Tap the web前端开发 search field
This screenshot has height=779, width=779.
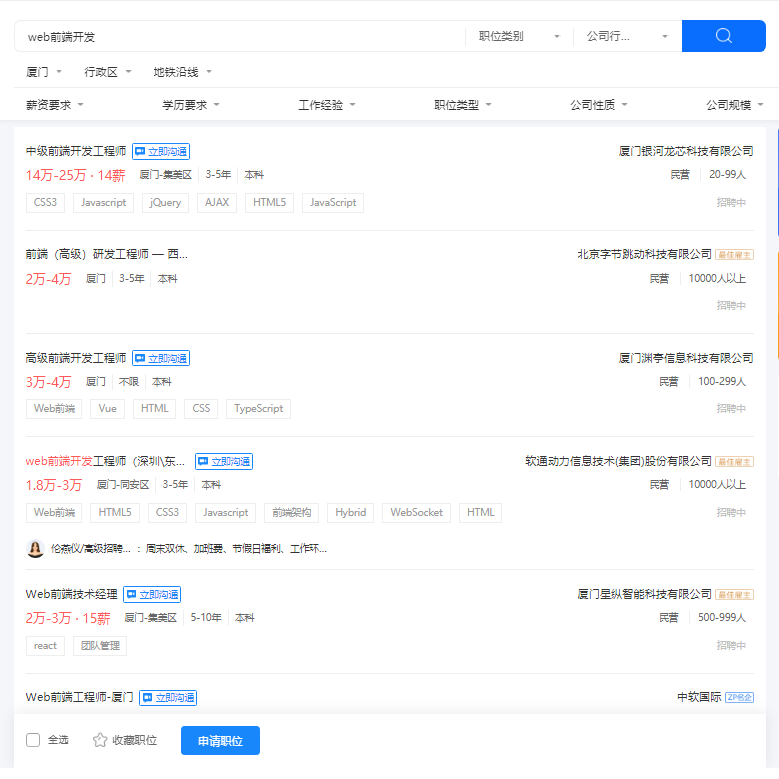240,36
